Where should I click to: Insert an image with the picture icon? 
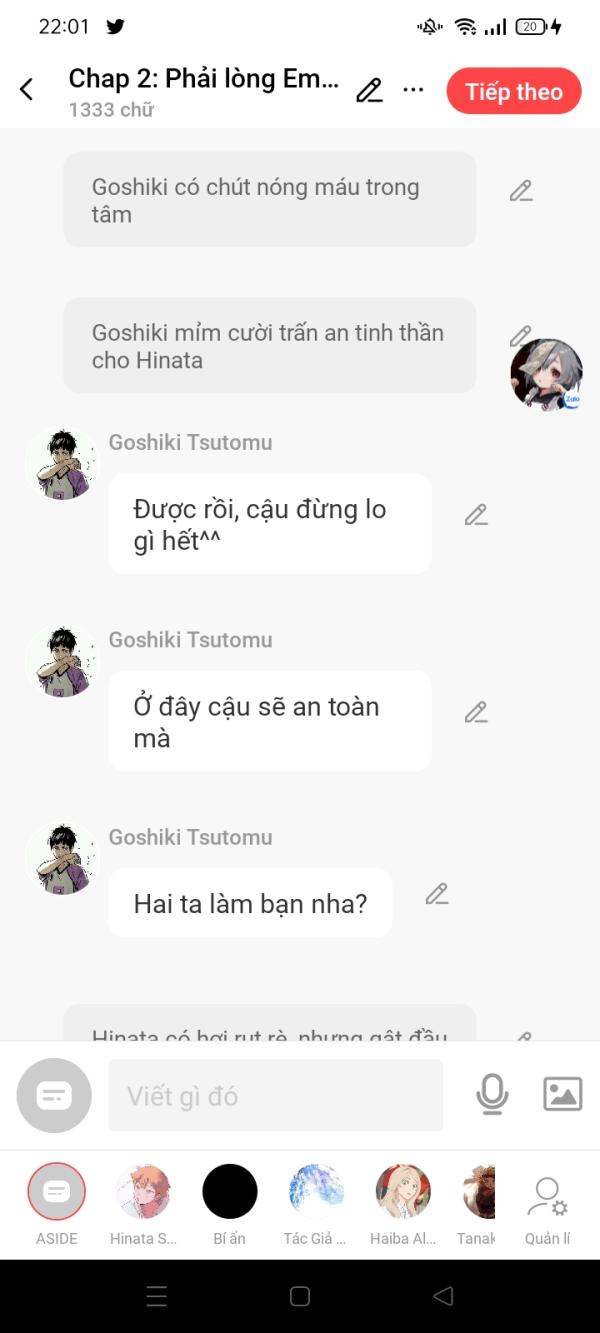coord(563,1094)
